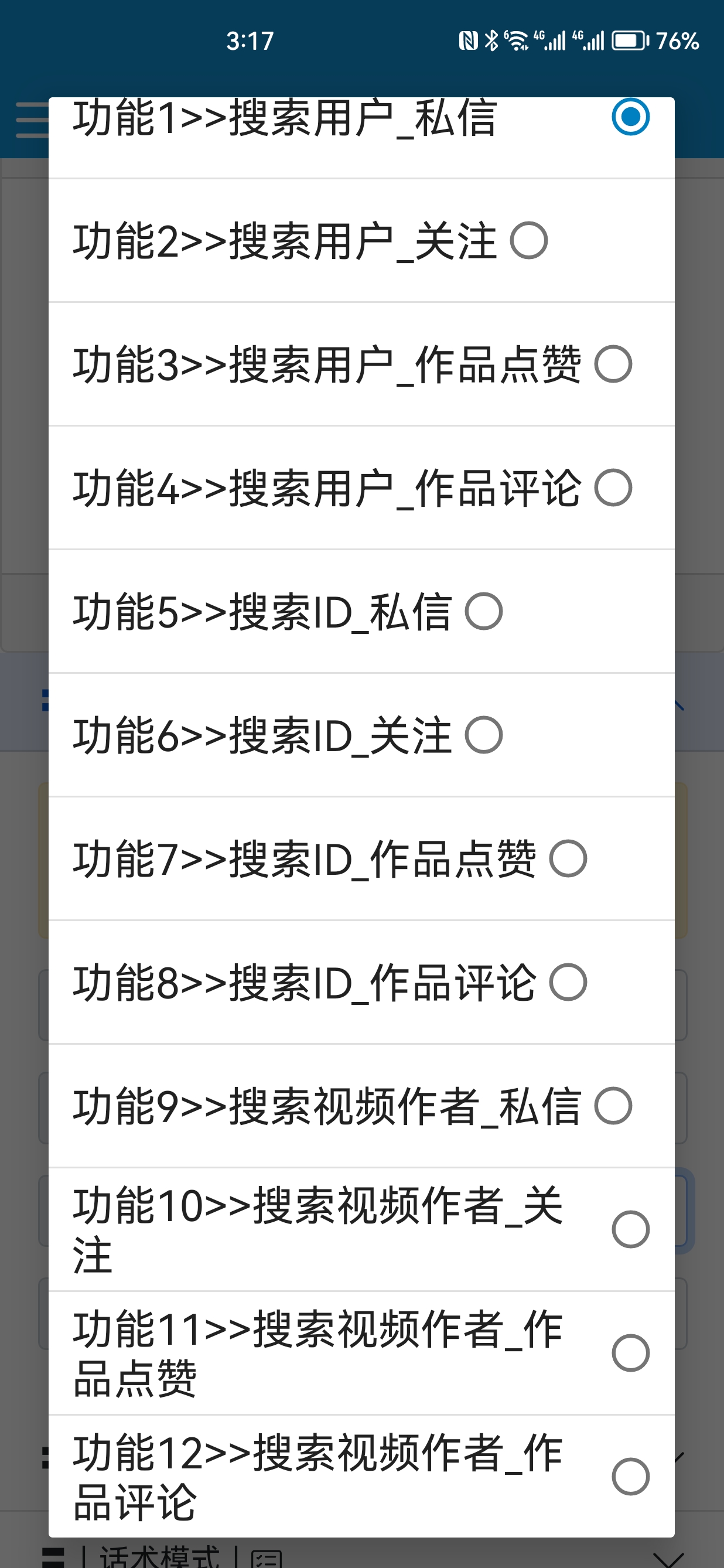The height and width of the screenshot is (1568, 724).
Task: Pick 功能8>>搜索ID_作品评论
Action: pyautogui.click(x=361, y=983)
